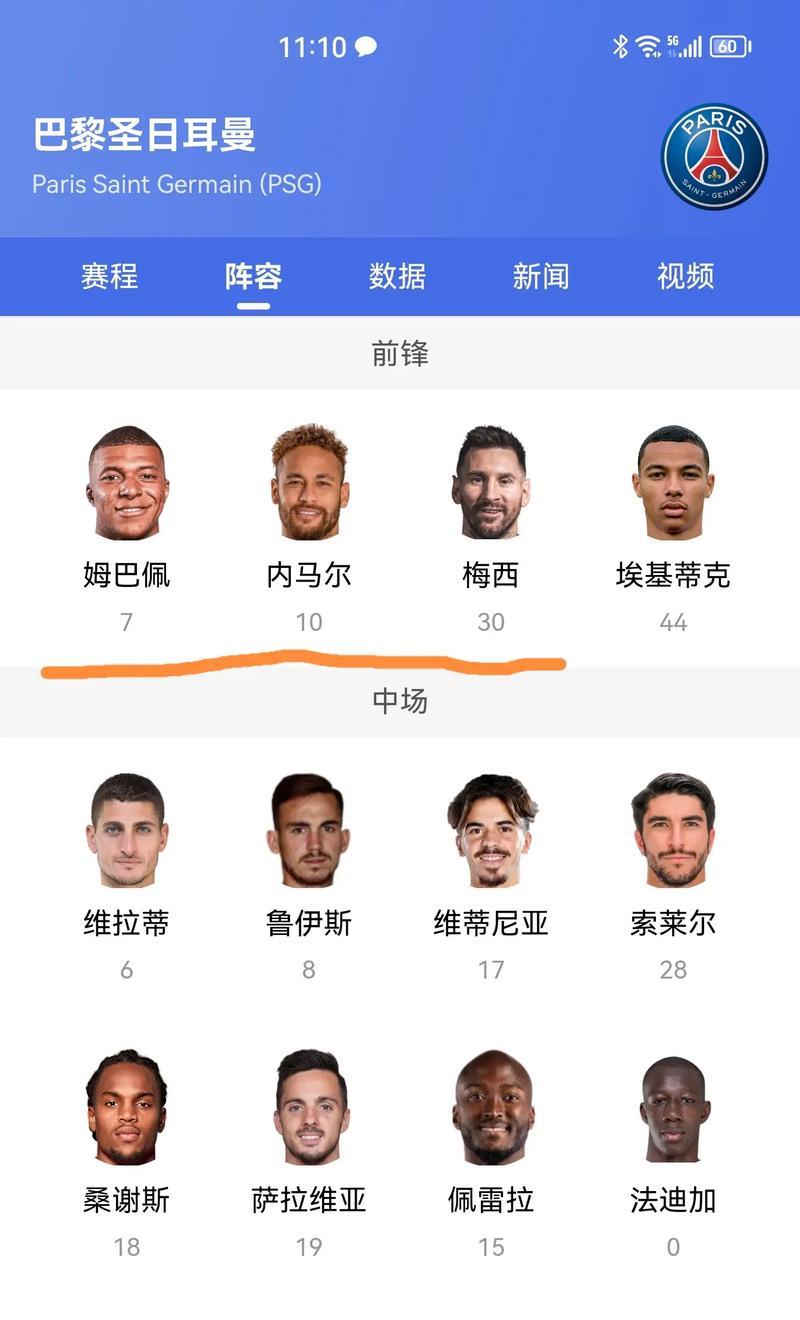Viewport: 800px width, 1320px height.
Task: Select the 阵容 tab
Action: (x=253, y=275)
